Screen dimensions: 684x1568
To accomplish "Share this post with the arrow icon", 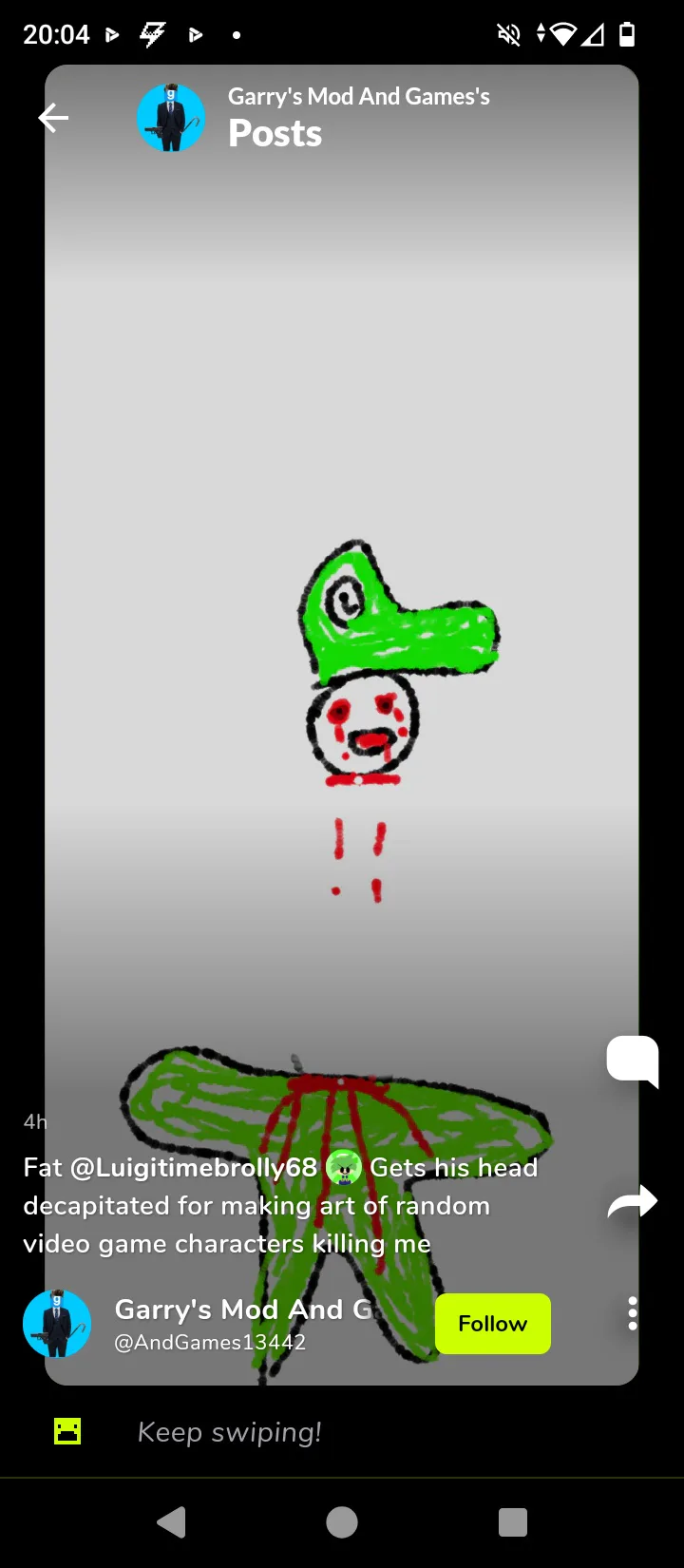I will 633,1203.
